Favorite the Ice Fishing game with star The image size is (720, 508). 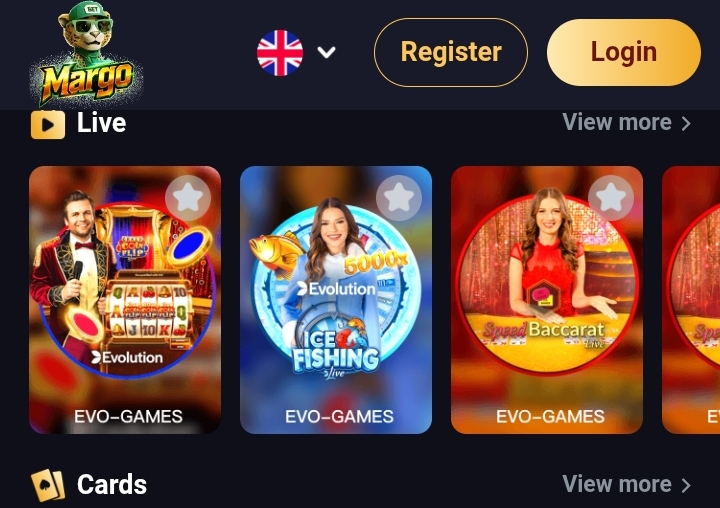pos(399,198)
